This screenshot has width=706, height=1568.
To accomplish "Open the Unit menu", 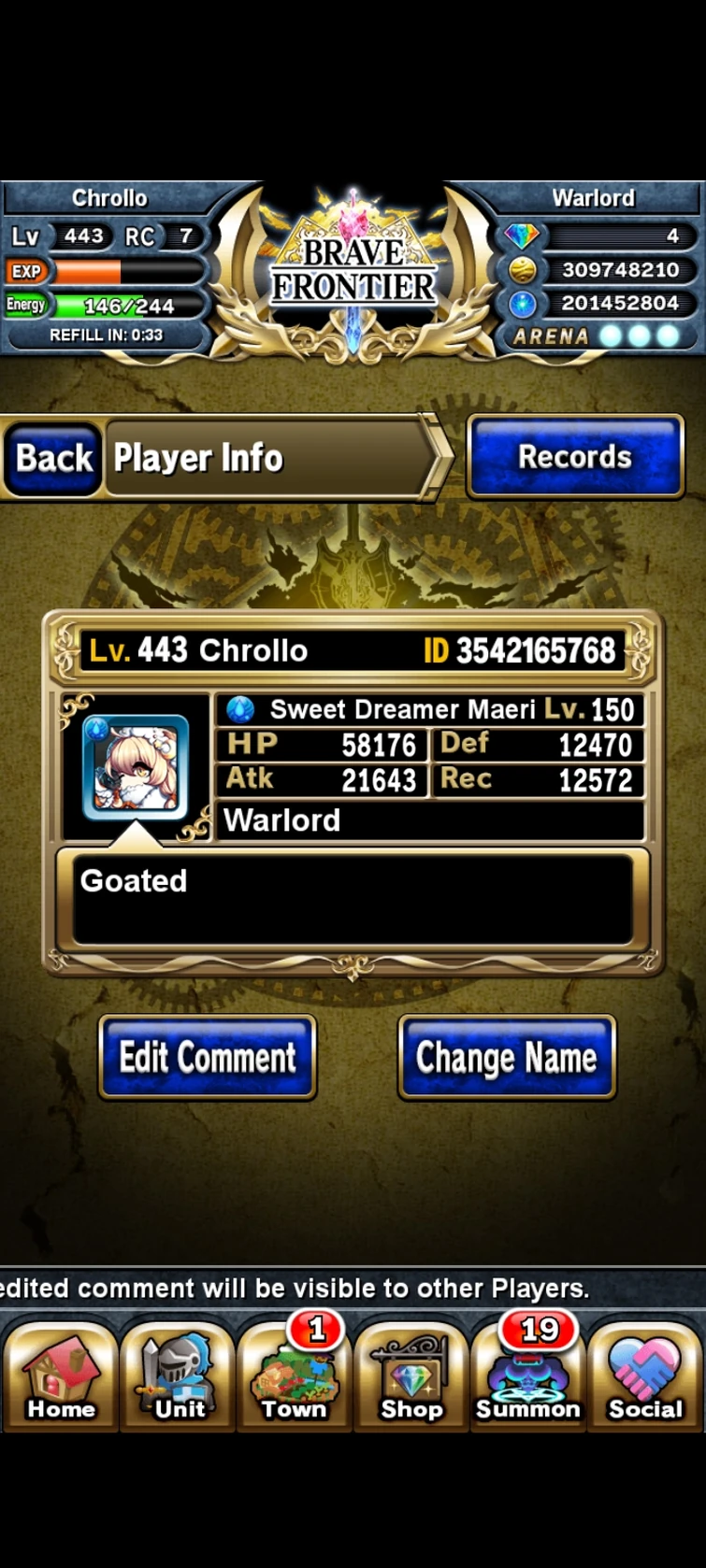I will (x=179, y=1377).
